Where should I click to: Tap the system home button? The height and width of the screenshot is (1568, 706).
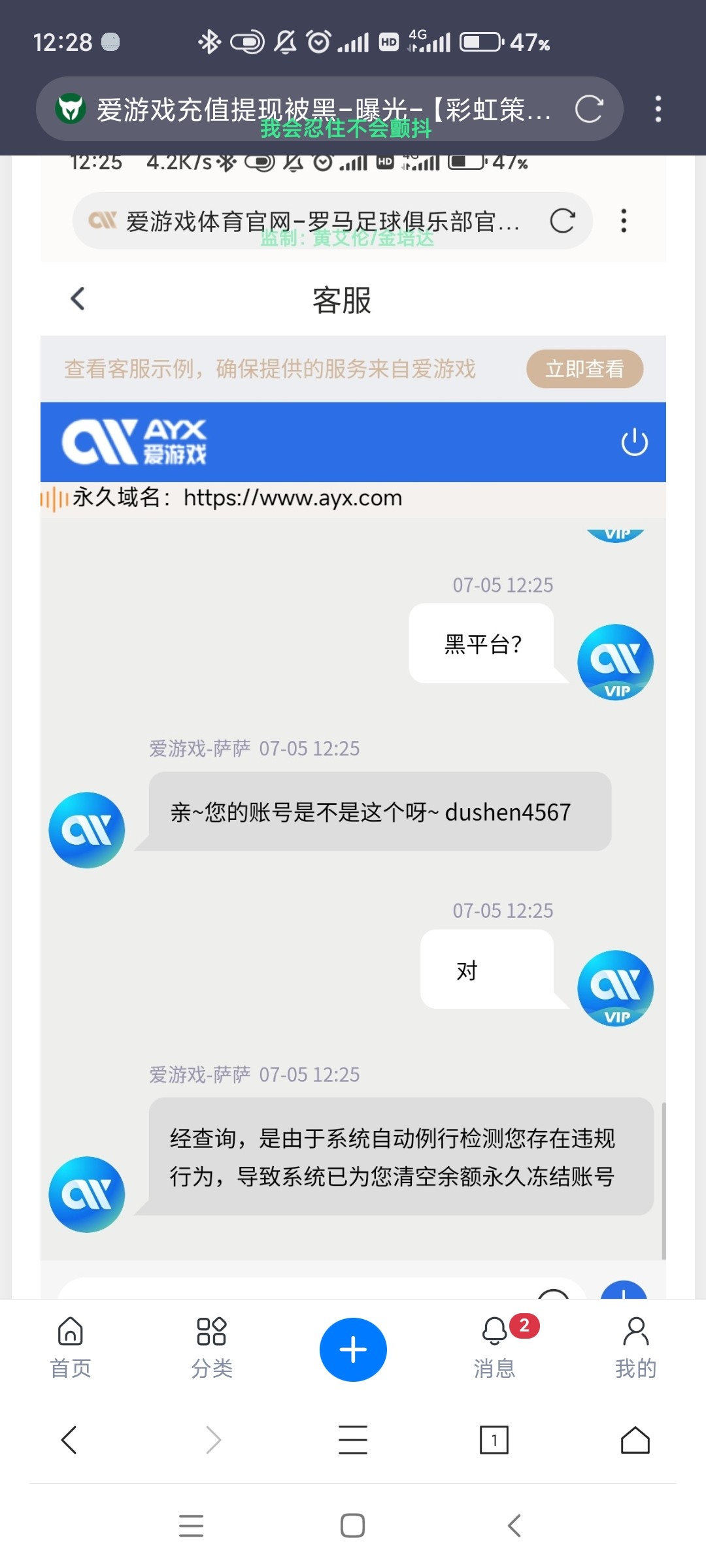[x=353, y=1526]
